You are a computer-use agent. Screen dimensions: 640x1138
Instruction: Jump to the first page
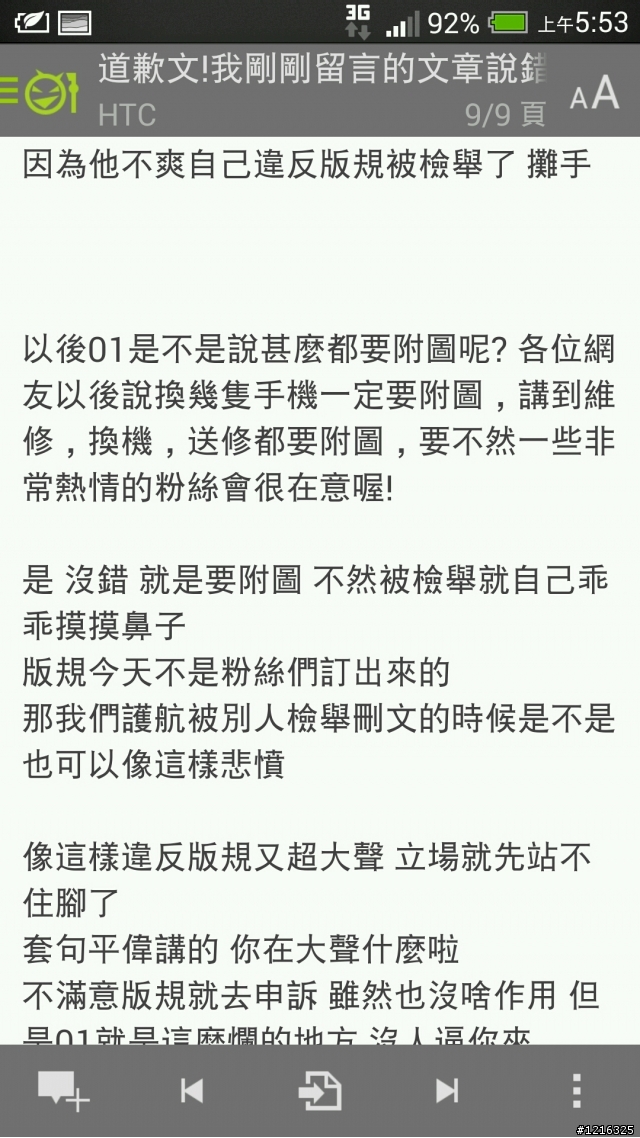coord(192,1091)
